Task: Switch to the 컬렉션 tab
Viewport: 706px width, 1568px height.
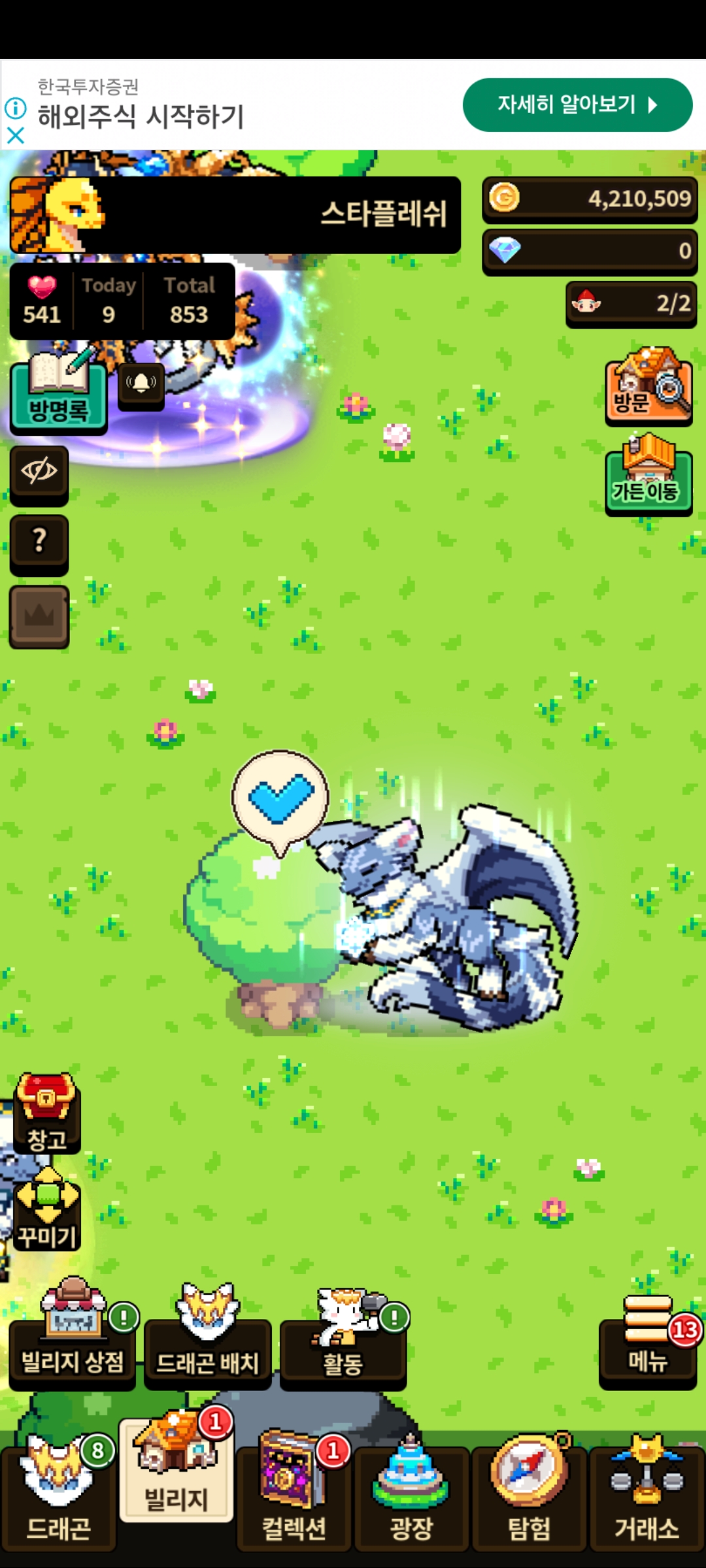Action: (x=294, y=1496)
